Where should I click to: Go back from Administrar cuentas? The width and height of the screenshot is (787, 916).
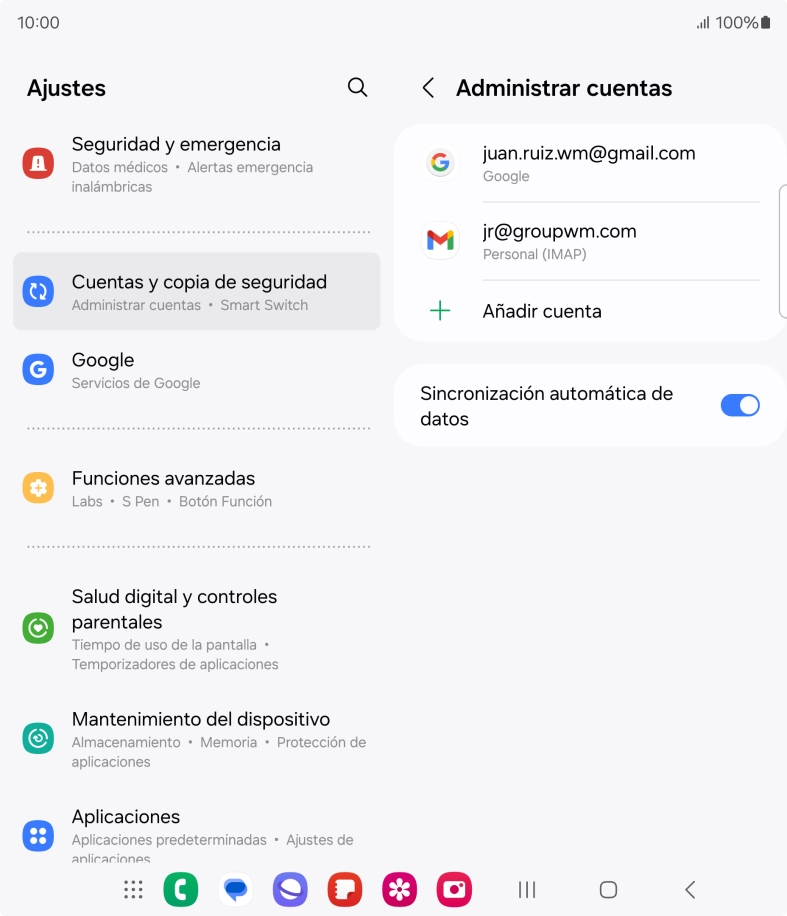click(x=428, y=88)
